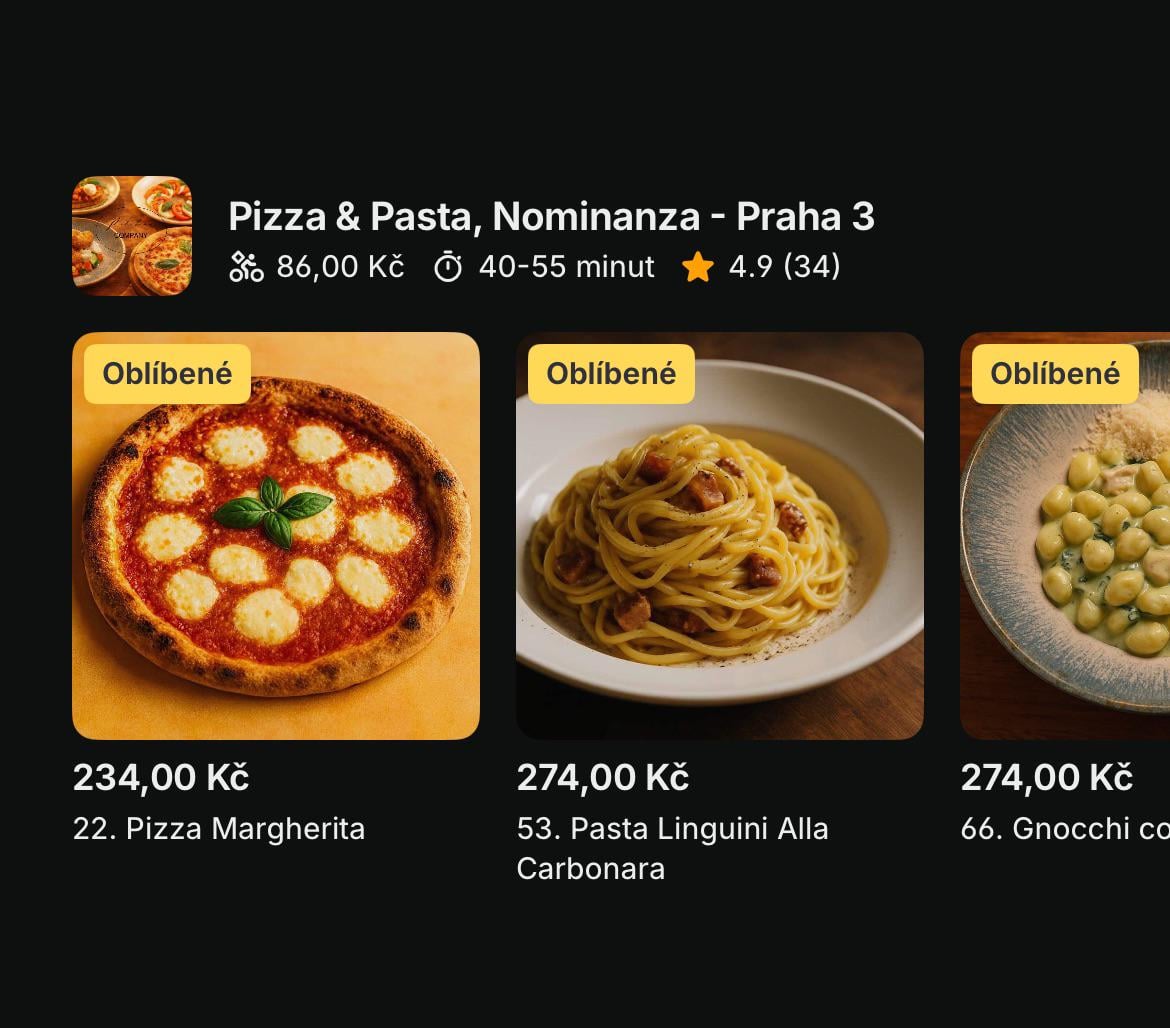Open the Pasta Linguini Alla Carbonara card
The width and height of the screenshot is (1170, 1028).
point(720,536)
